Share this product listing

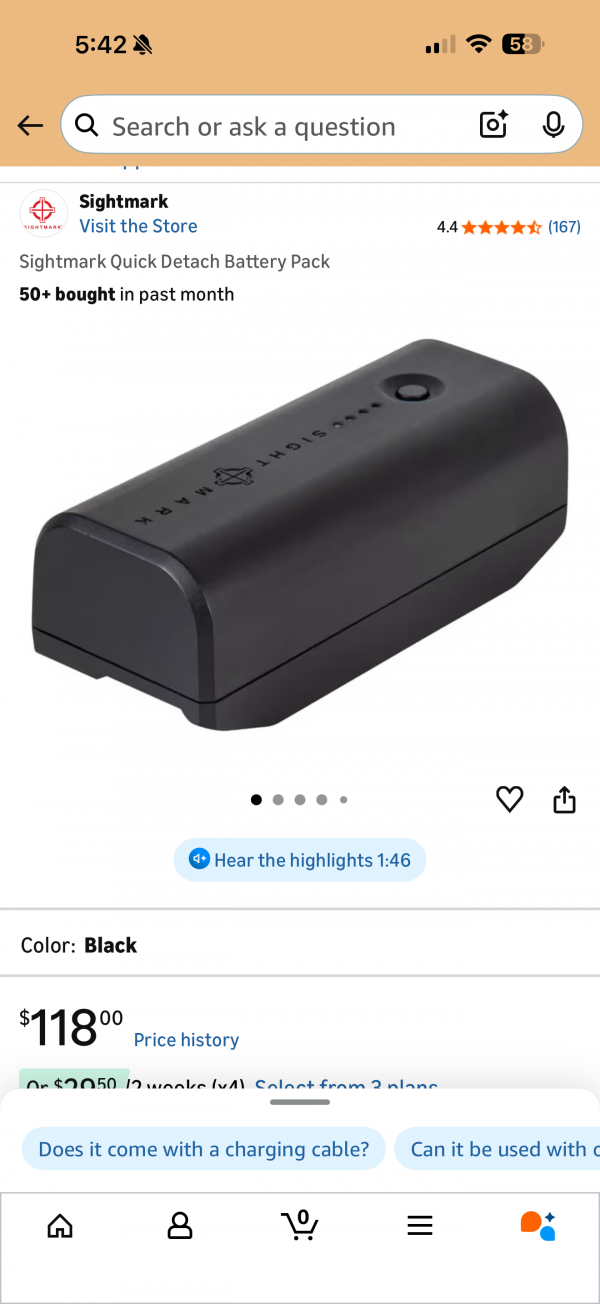point(564,799)
